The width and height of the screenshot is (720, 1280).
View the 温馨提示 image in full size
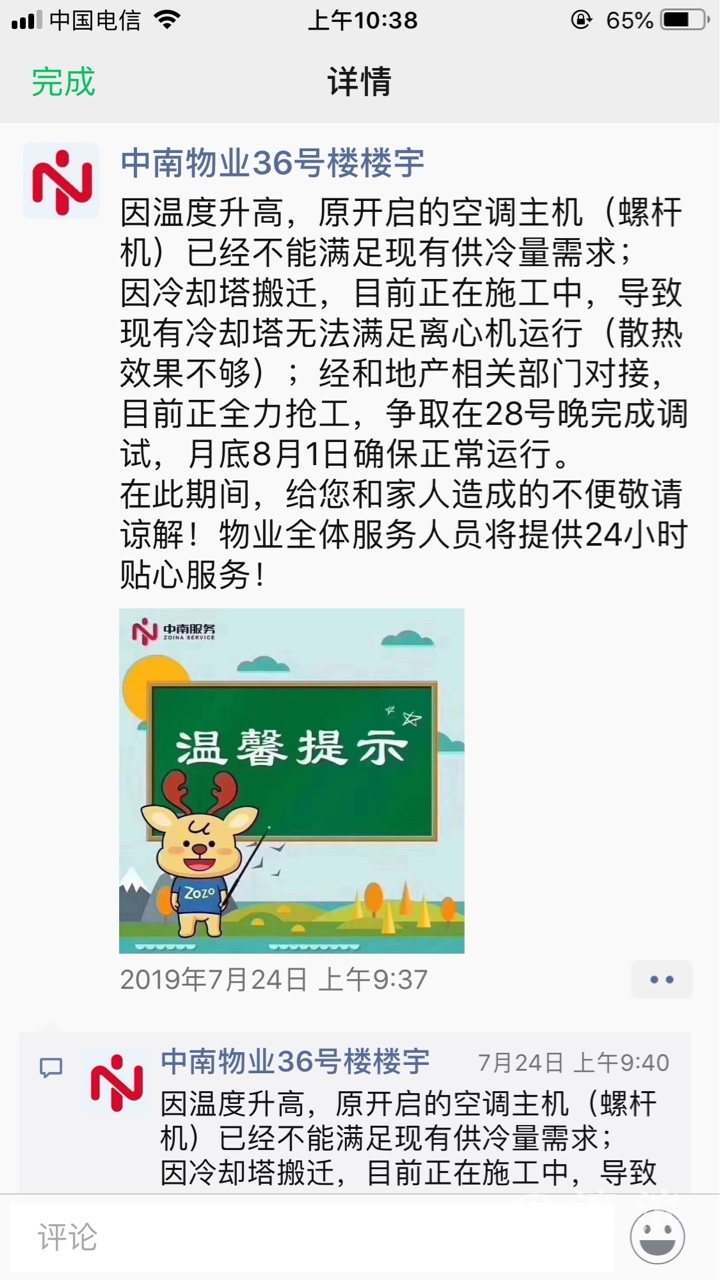[291, 780]
